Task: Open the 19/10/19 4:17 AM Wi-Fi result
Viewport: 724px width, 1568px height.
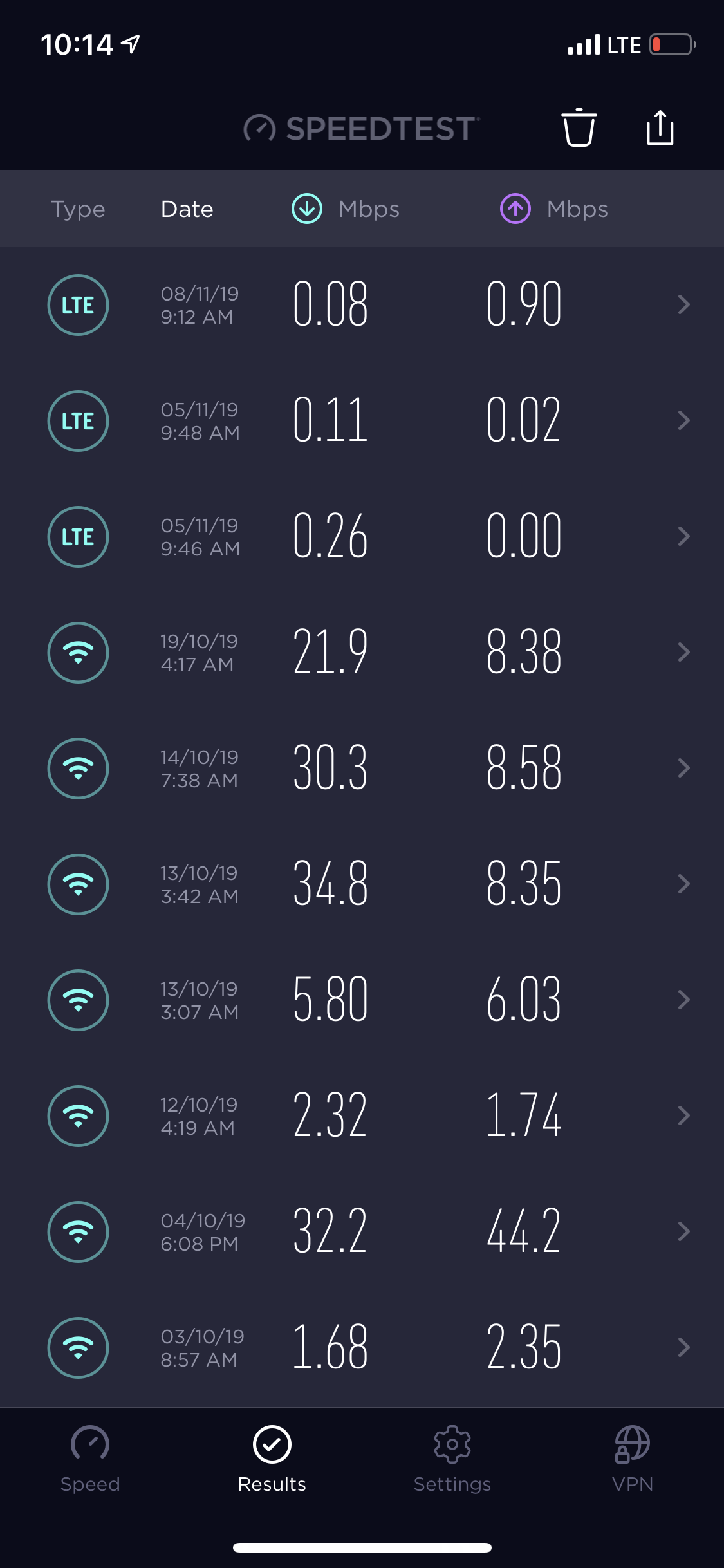Action: [362, 653]
